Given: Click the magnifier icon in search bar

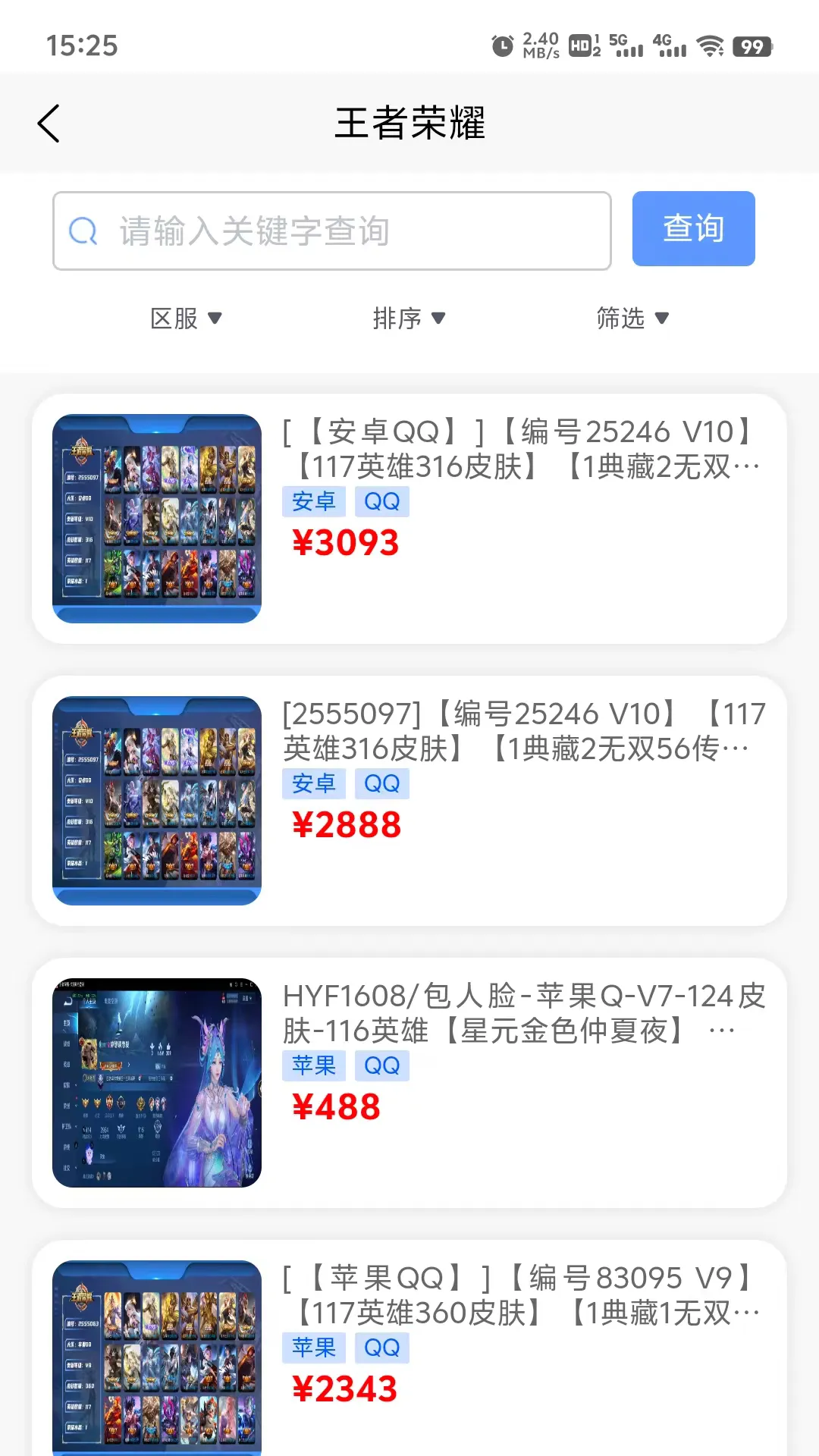Looking at the screenshot, I should [x=83, y=231].
